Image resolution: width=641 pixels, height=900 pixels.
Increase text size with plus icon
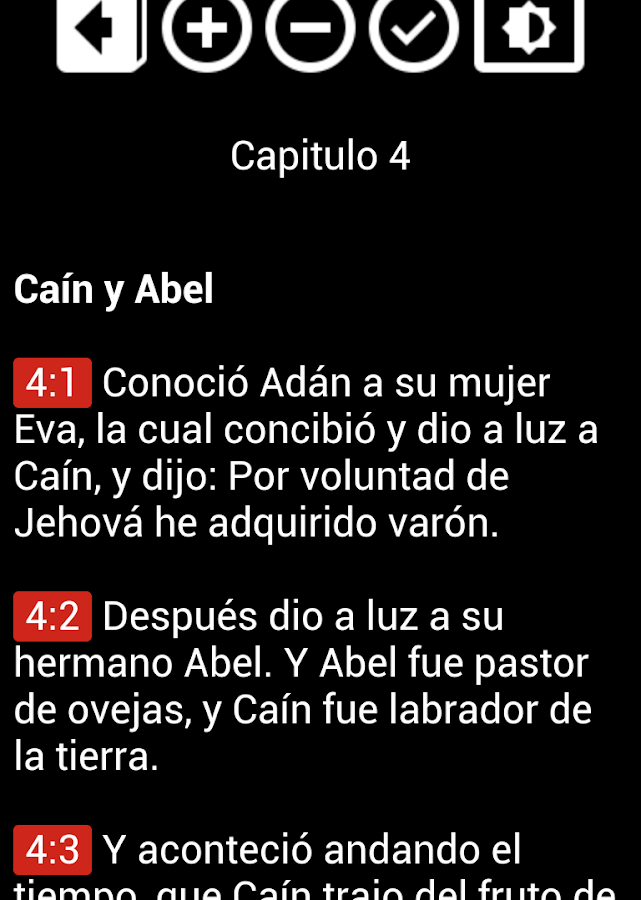[207, 30]
